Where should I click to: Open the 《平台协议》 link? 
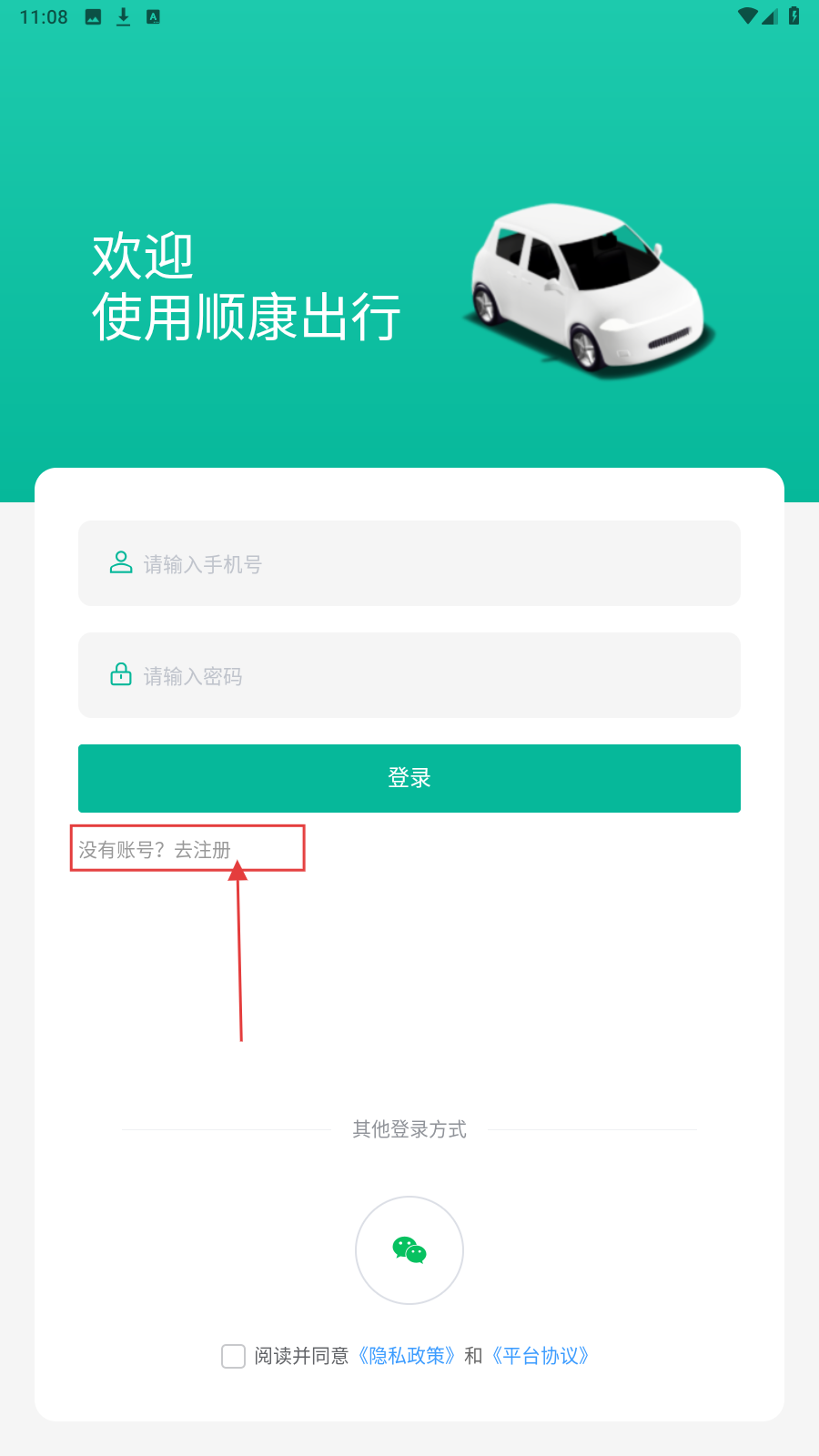pyautogui.click(x=541, y=1356)
